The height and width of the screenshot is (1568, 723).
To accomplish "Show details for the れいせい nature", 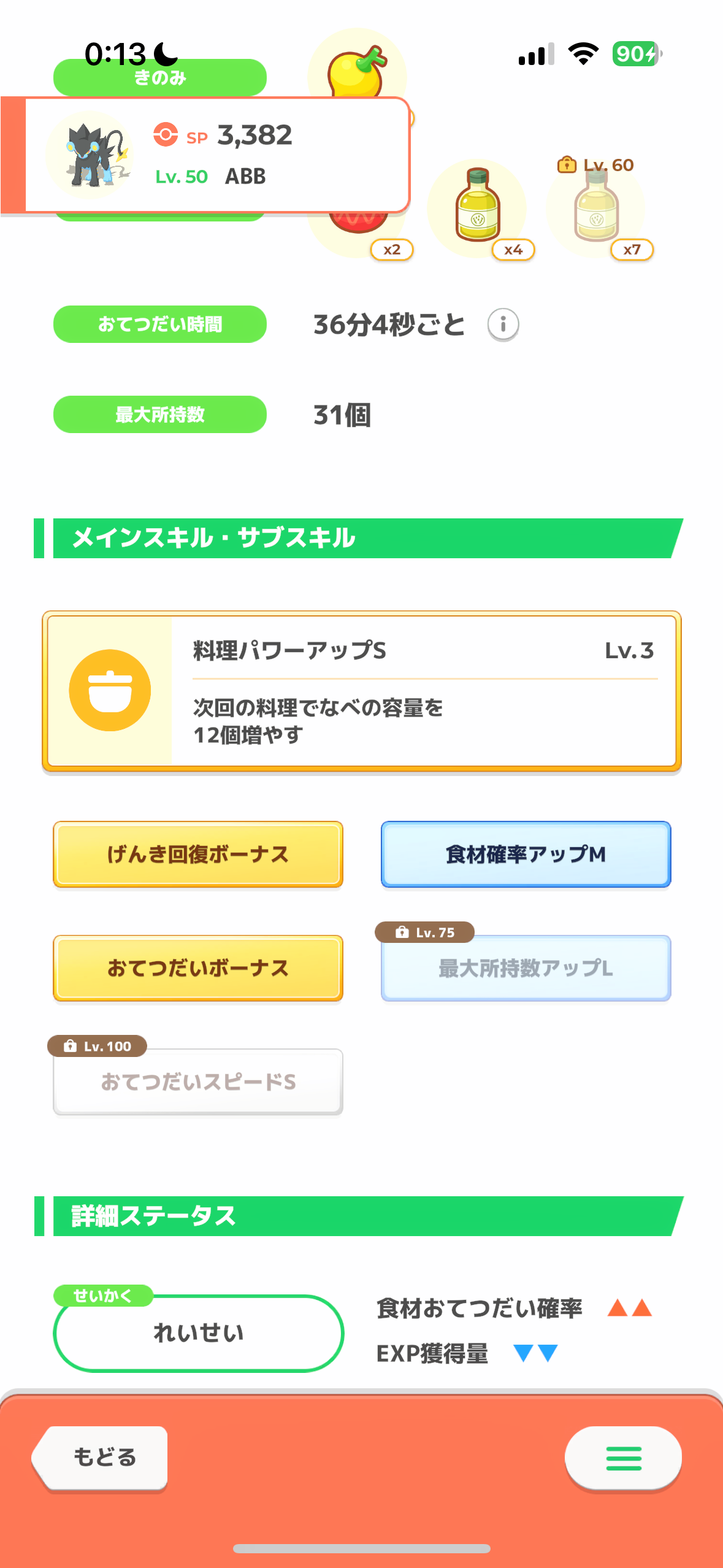I will click(198, 1332).
